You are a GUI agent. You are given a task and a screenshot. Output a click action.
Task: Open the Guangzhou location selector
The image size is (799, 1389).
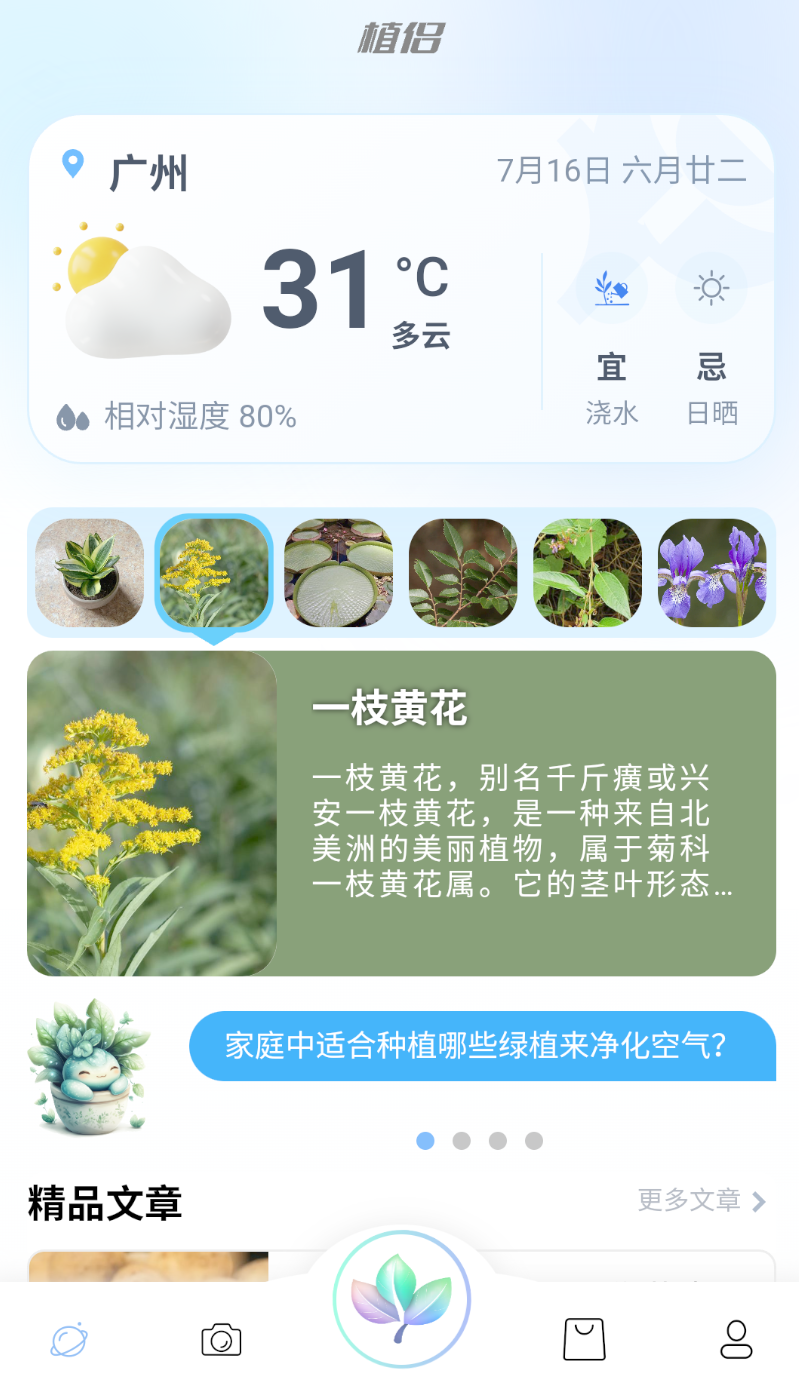tap(125, 172)
